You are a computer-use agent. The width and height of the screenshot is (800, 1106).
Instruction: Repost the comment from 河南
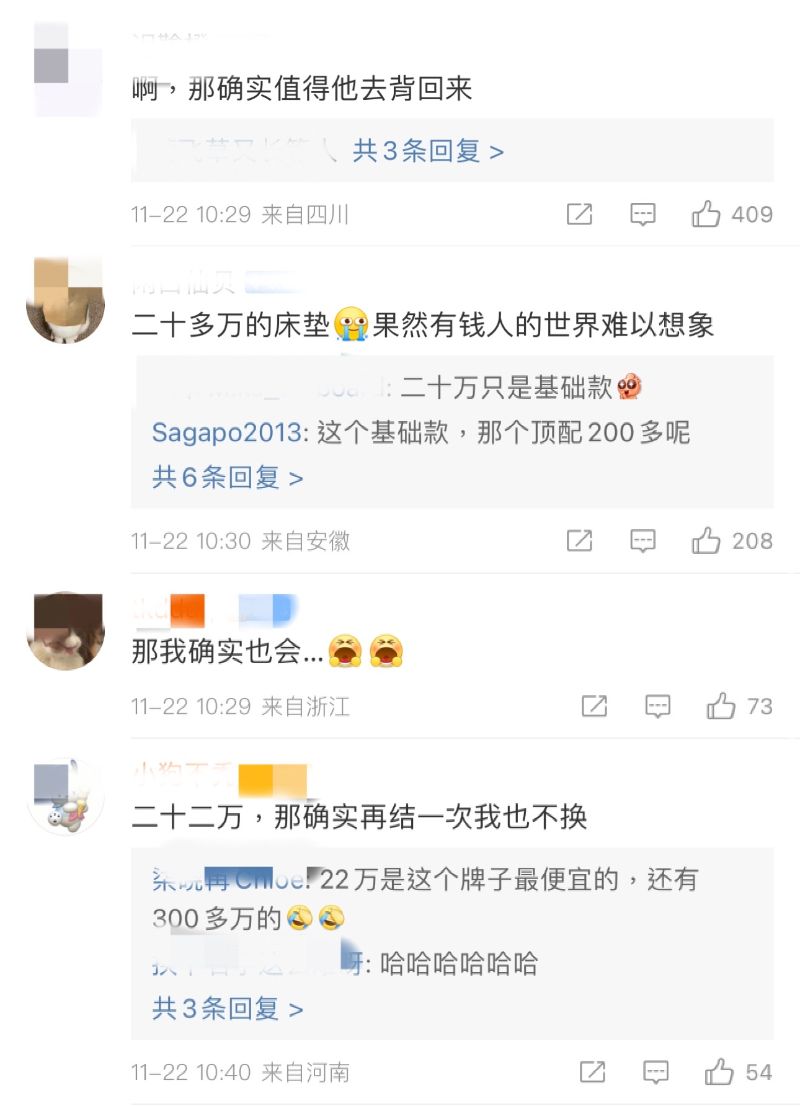pyautogui.click(x=593, y=1072)
